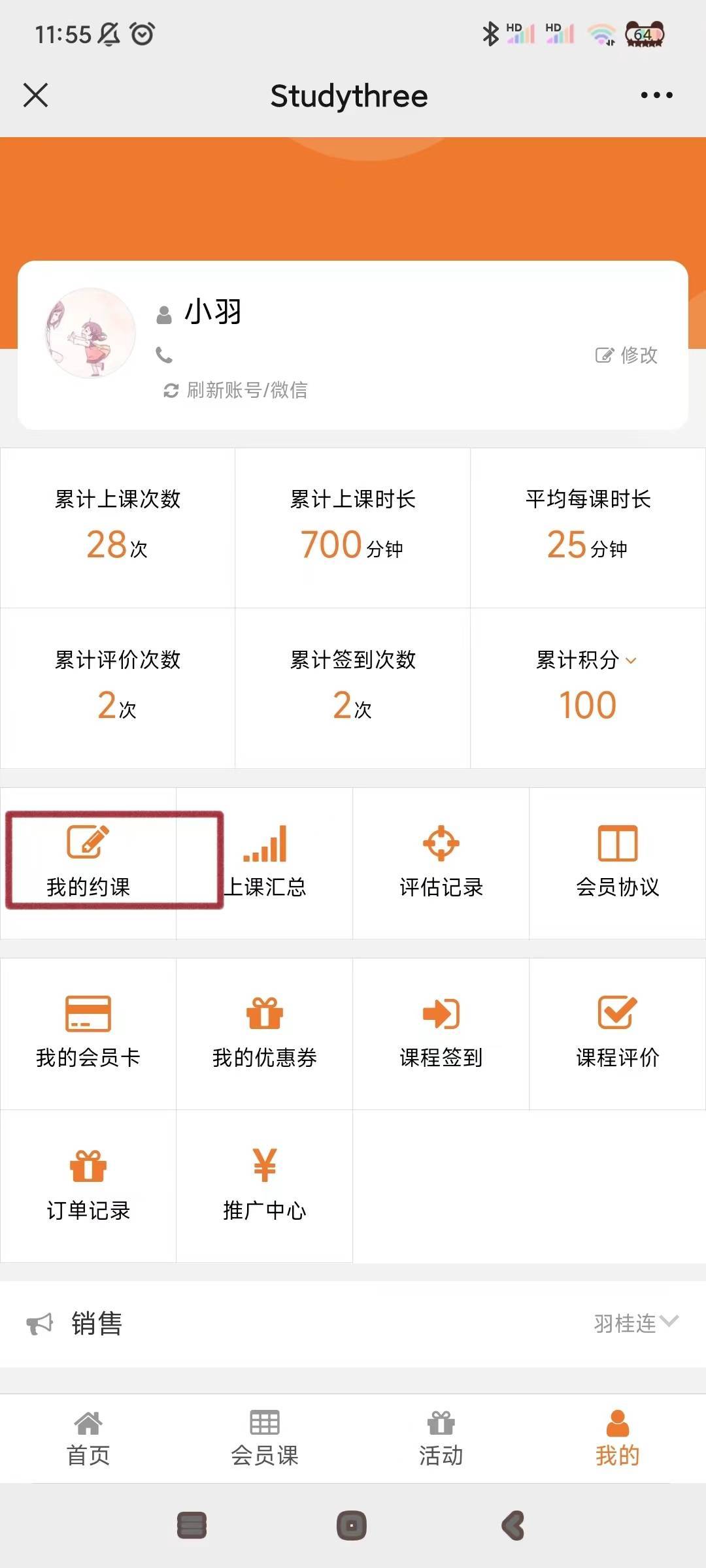Open 推广中心 promotion center
Screen dimensions: 706x1568
(265, 1185)
